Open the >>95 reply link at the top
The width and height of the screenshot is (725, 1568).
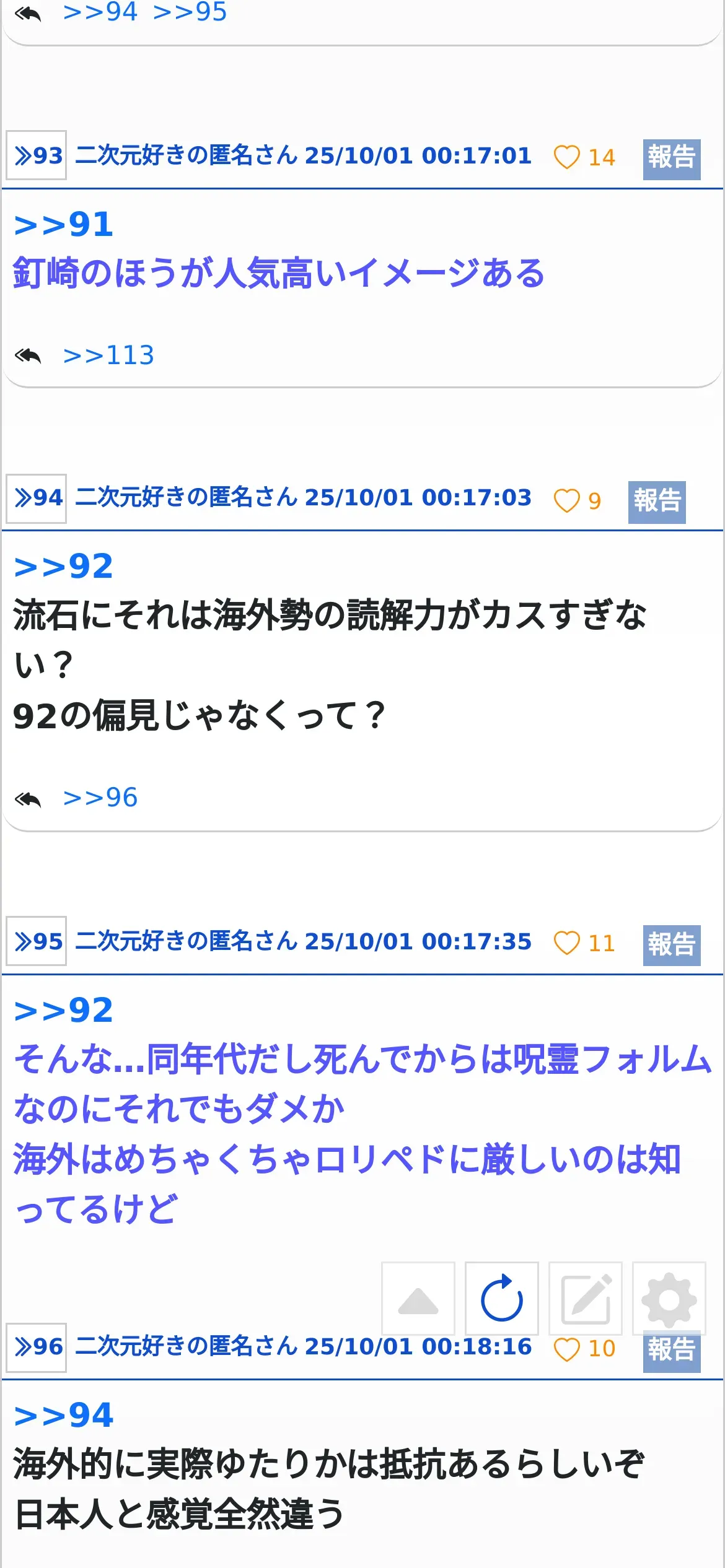click(x=190, y=12)
